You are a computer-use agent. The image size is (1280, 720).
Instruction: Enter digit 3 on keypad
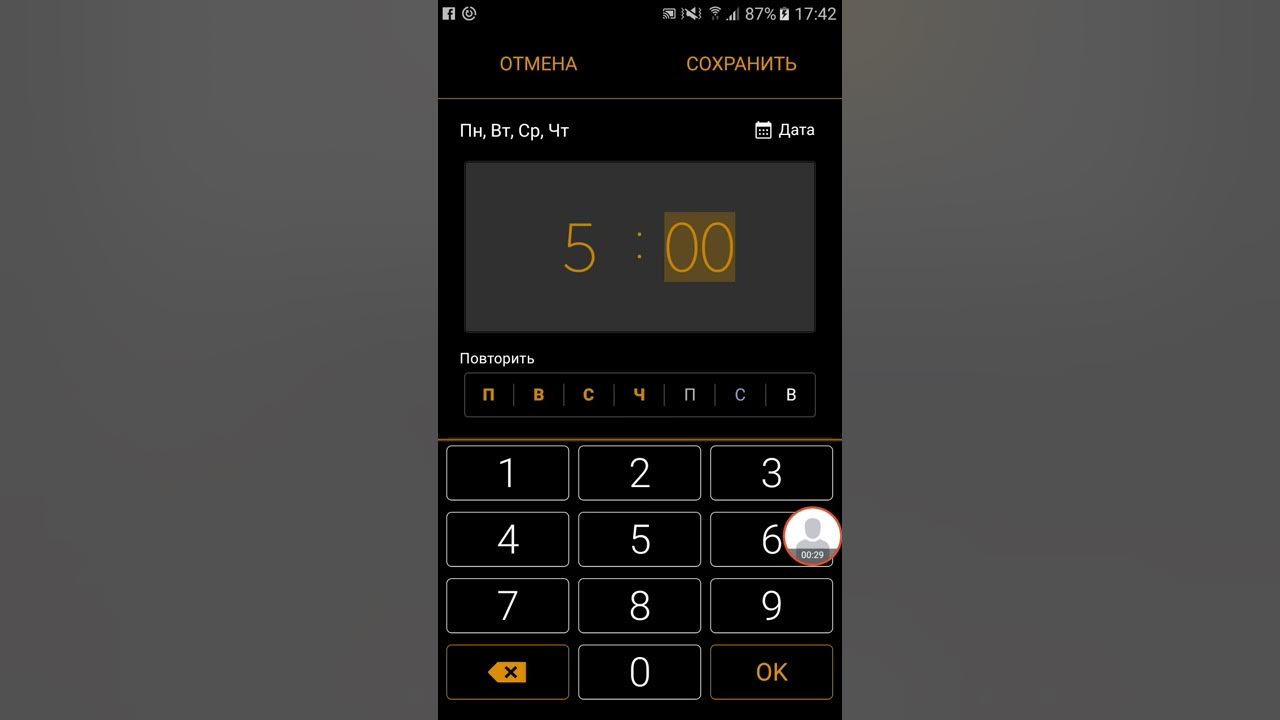tap(771, 473)
